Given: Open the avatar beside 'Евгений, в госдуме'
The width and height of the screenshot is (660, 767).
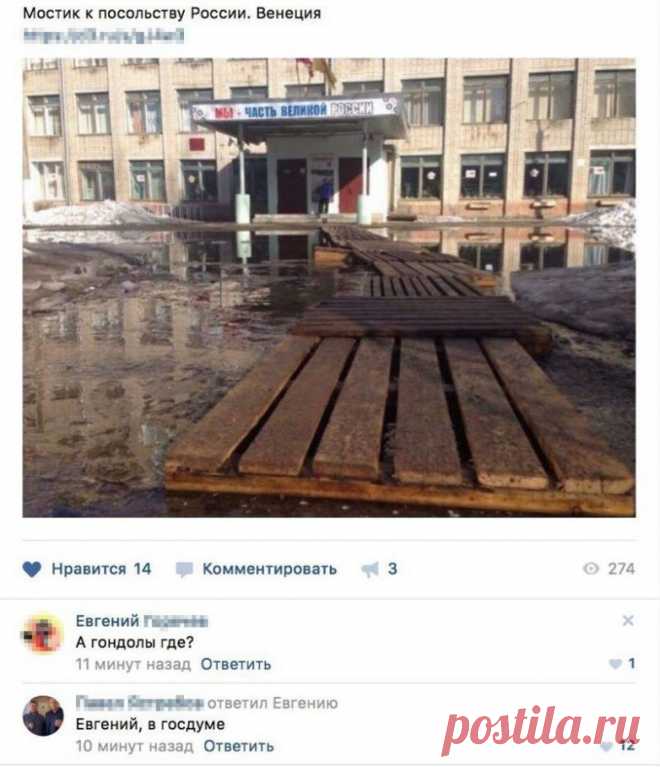Looking at the screenshot, I should point(44,716).
